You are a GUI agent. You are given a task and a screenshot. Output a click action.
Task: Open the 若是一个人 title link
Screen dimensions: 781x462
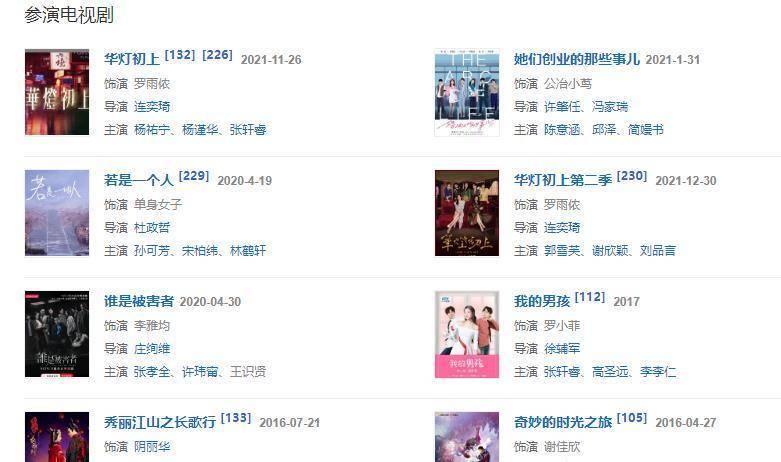tap(138, 181)
